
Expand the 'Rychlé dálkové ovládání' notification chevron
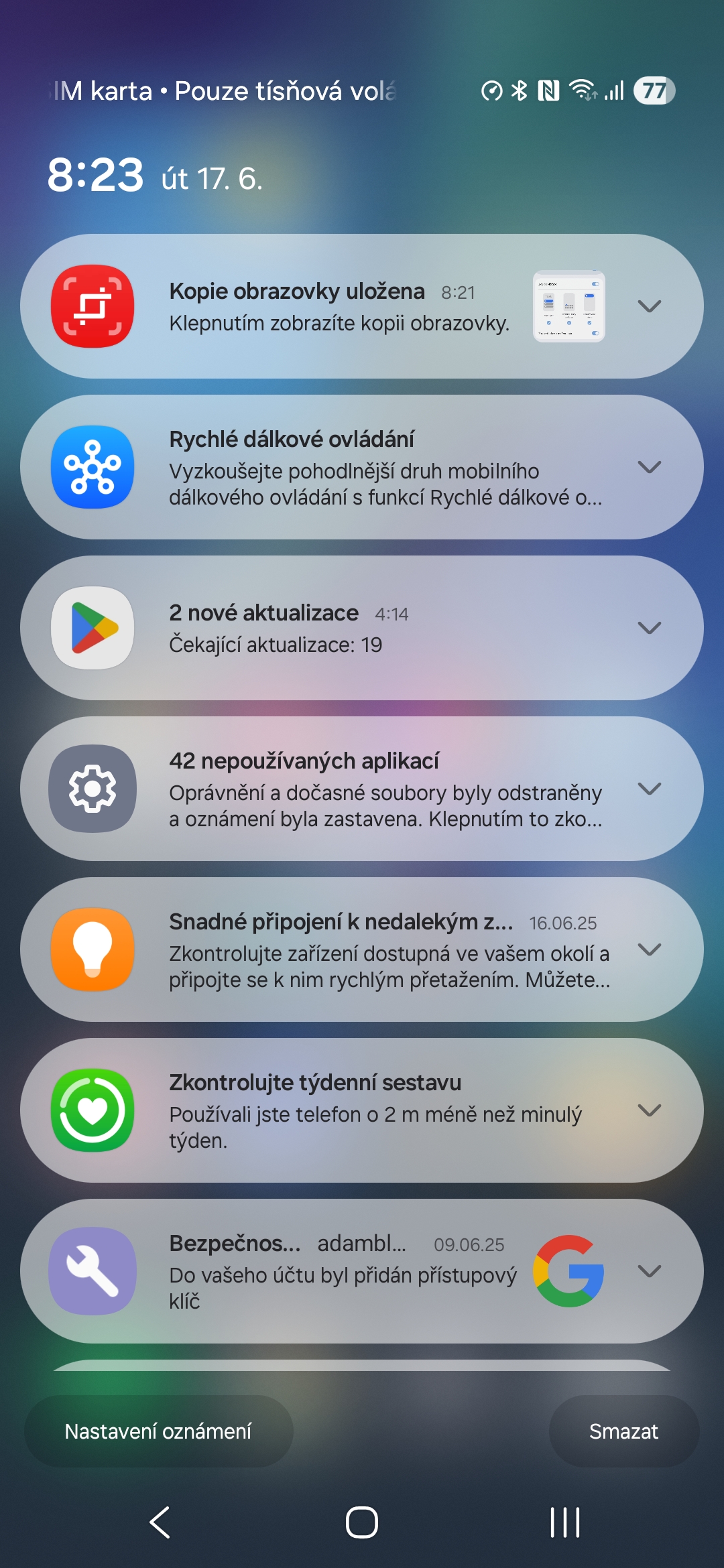650,467
